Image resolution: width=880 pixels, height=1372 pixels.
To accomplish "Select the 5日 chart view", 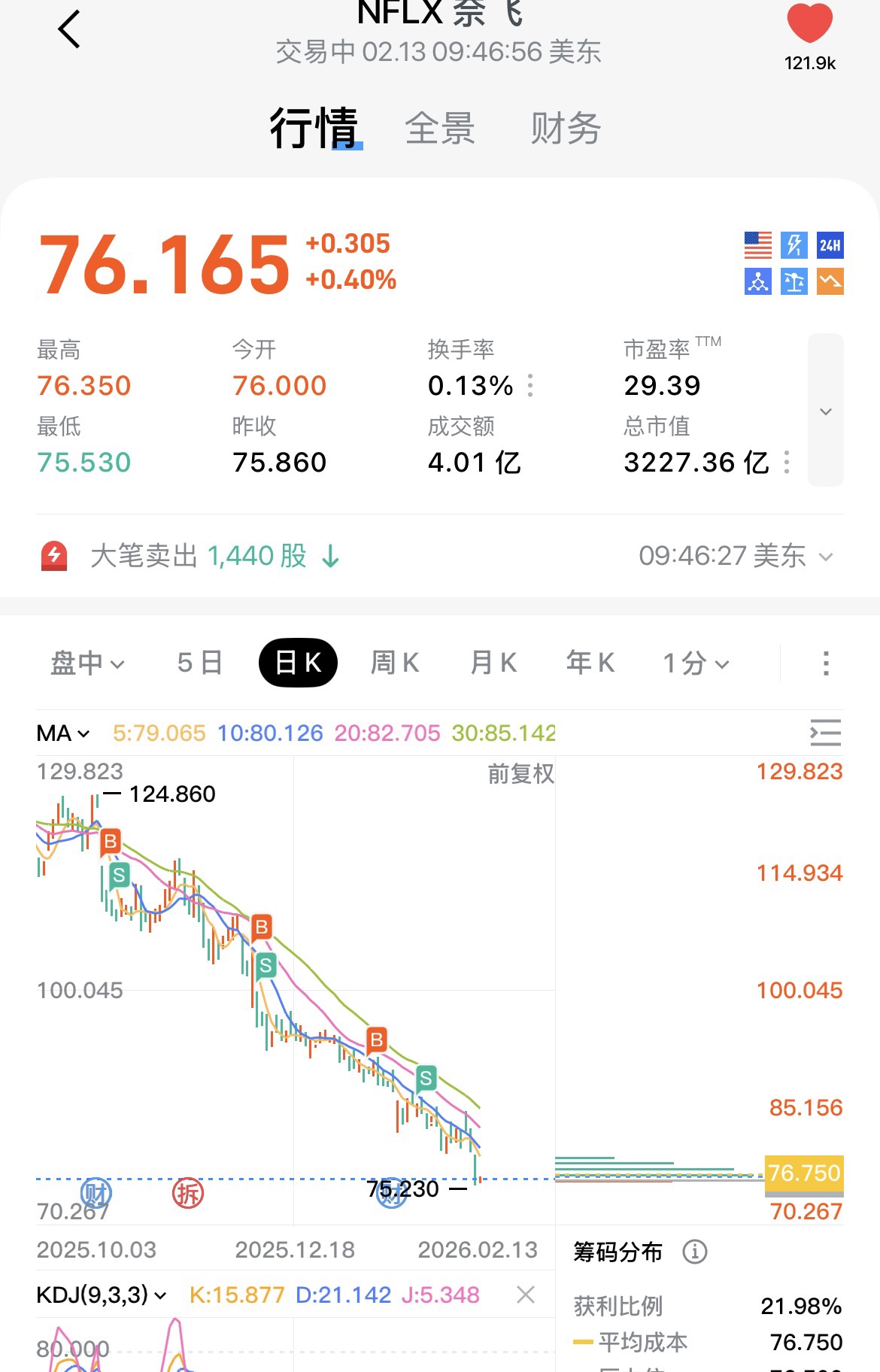I will click(199, 663).
